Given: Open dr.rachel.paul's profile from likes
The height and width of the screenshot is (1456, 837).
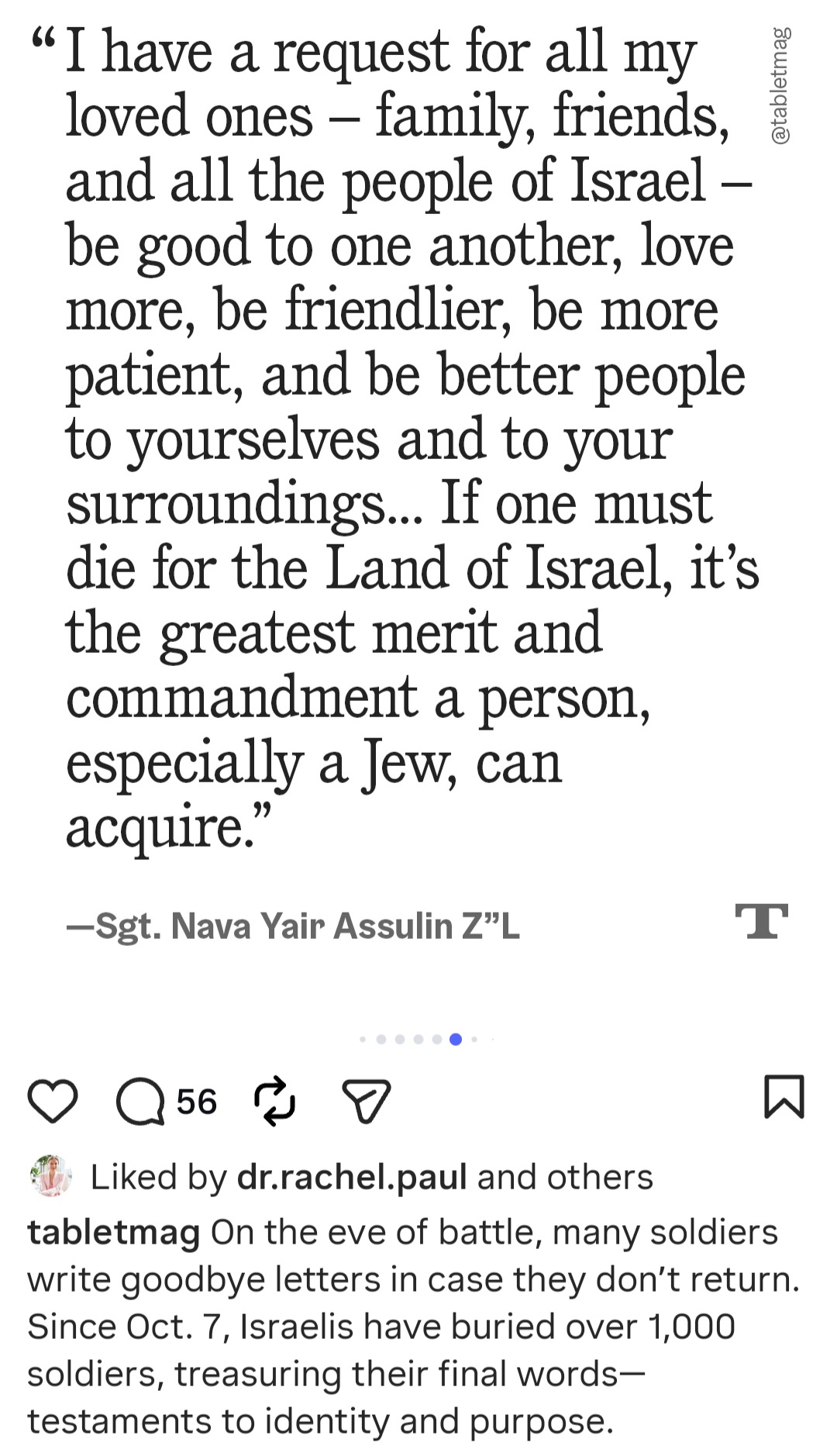Looking at the screenshot, I should coord(351,1177).
